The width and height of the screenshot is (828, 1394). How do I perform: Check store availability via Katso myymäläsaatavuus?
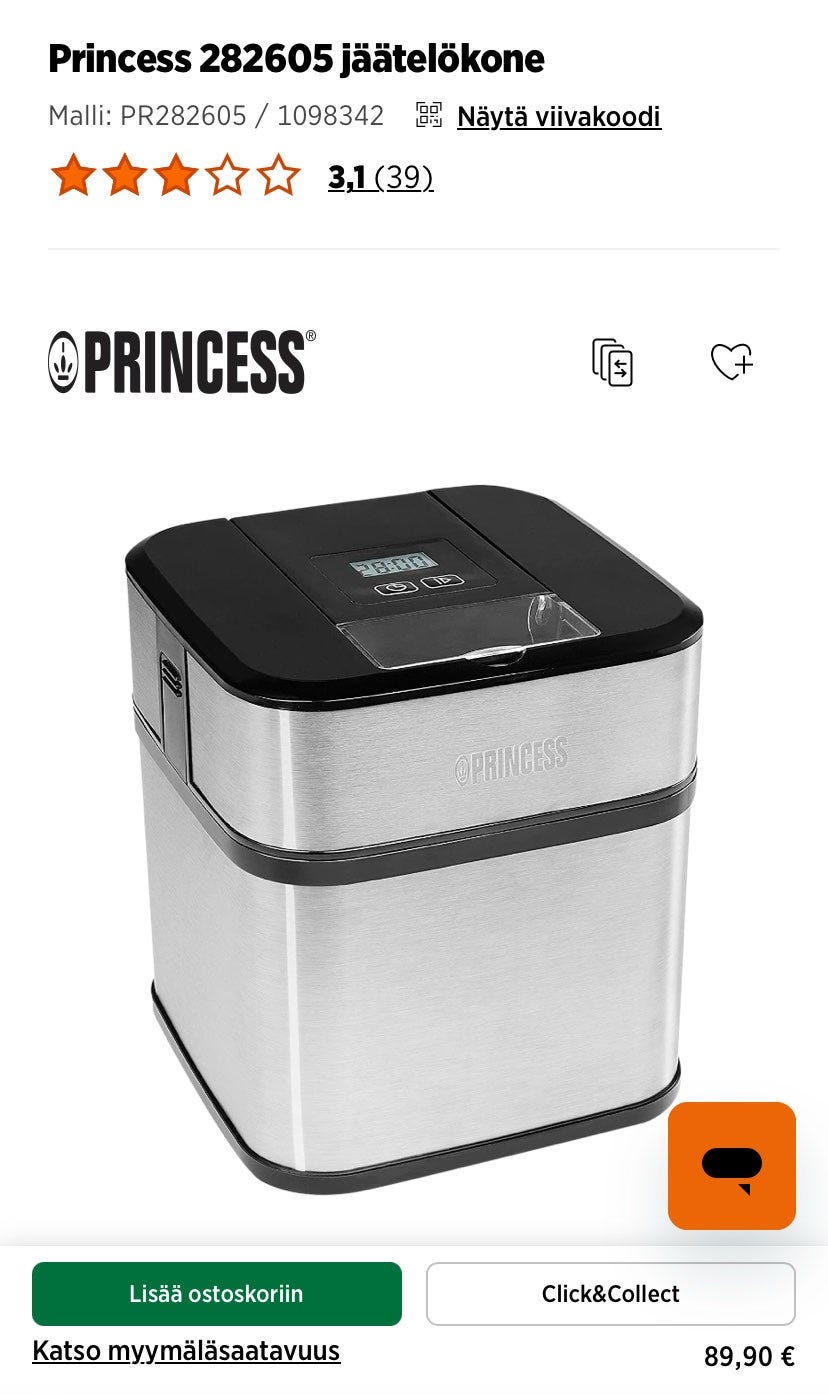point(186,1351)
